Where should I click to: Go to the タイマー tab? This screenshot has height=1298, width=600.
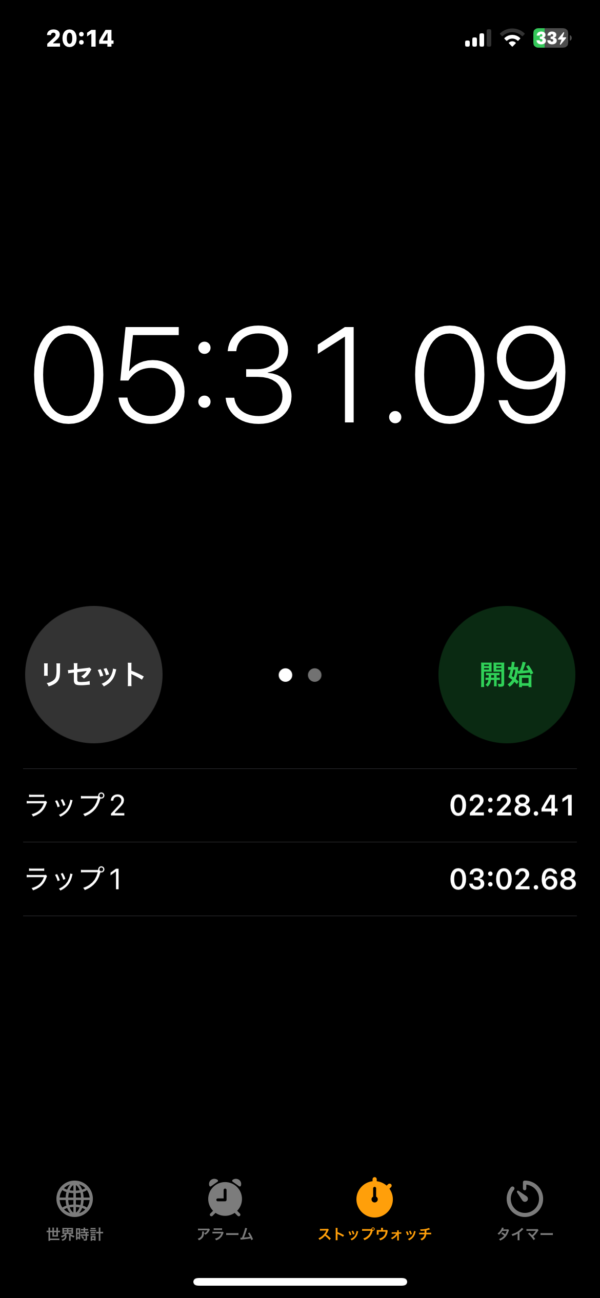click(525, 1209)
